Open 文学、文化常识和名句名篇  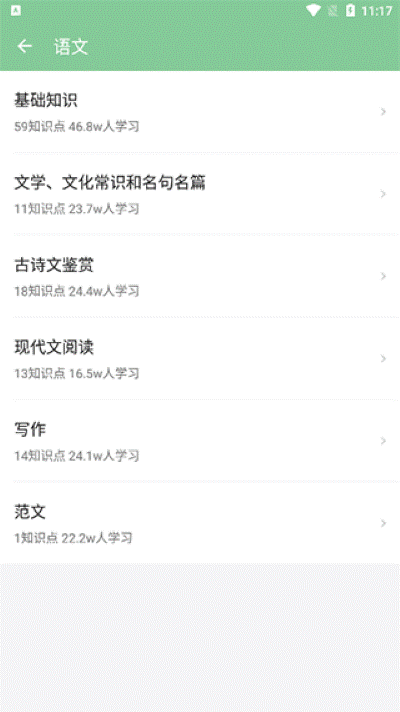(x=200, y=194)
